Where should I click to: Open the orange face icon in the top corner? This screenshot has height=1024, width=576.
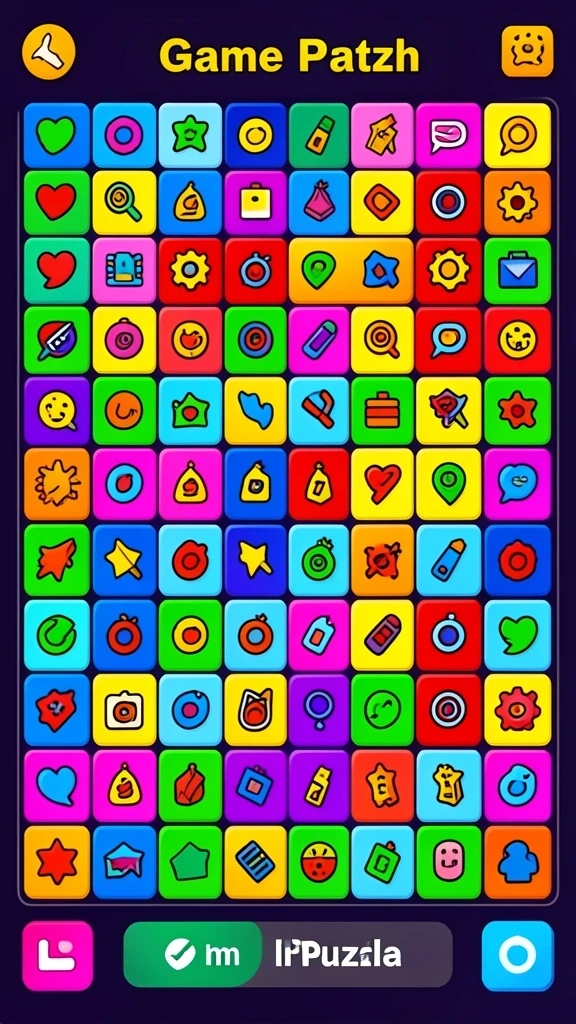[527, 51]
